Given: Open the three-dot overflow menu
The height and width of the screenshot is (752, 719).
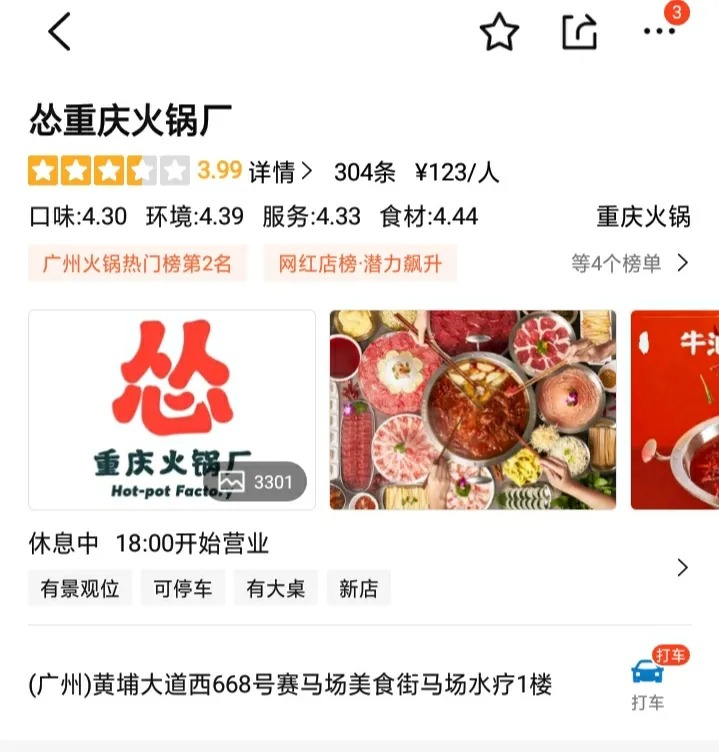Looking at the screenshot, I should [659, 33].
